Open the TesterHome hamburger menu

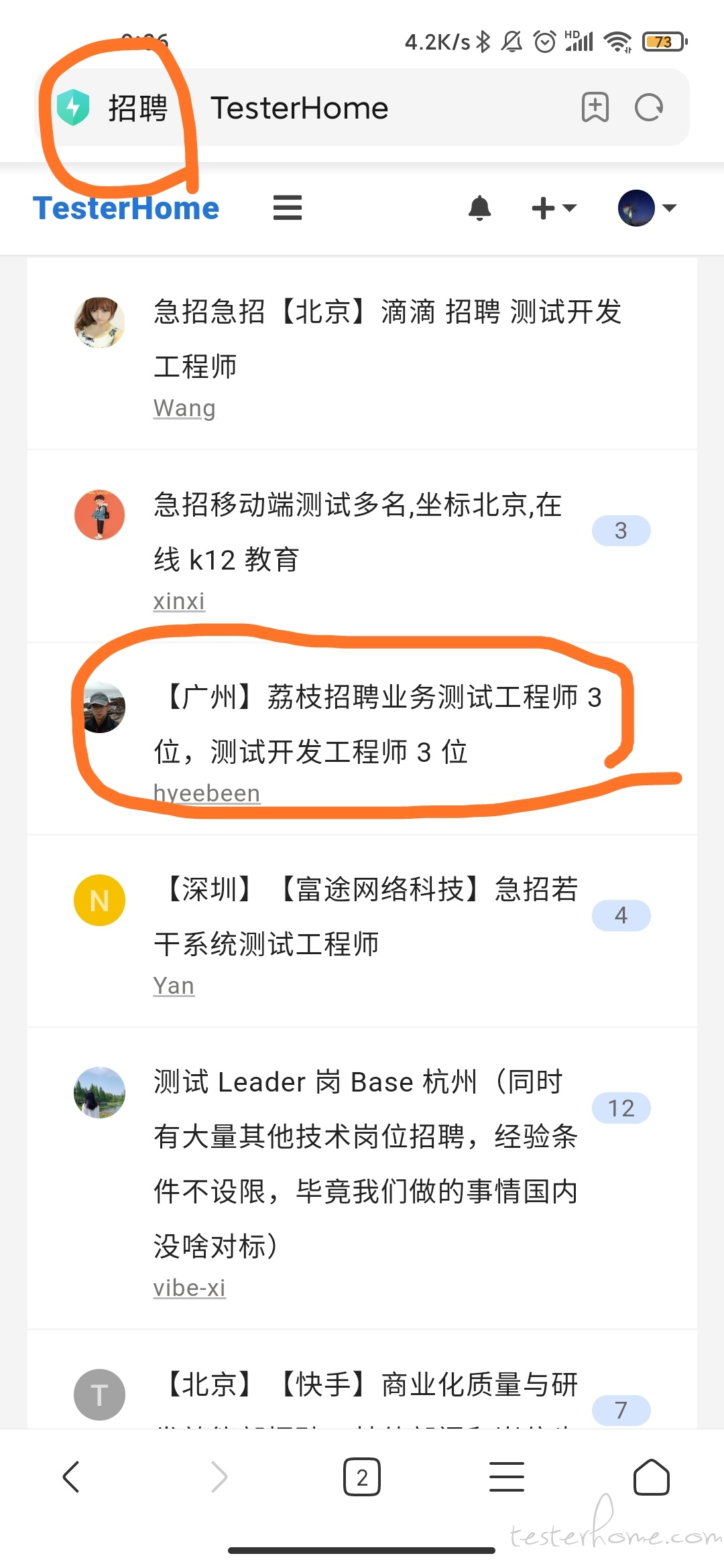pyautogui.click(x=288, y=208)
